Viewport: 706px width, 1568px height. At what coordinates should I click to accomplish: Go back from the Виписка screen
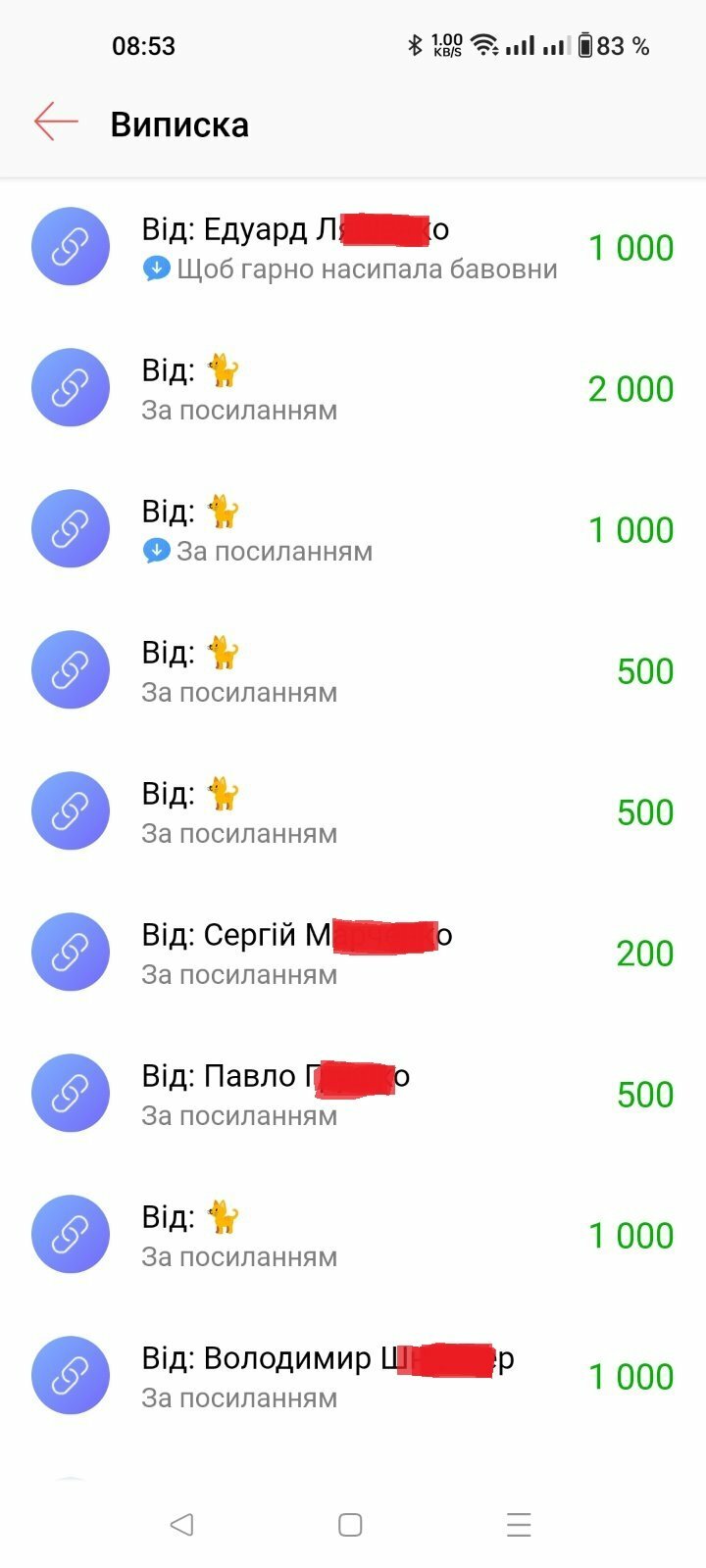click(56, 121)
